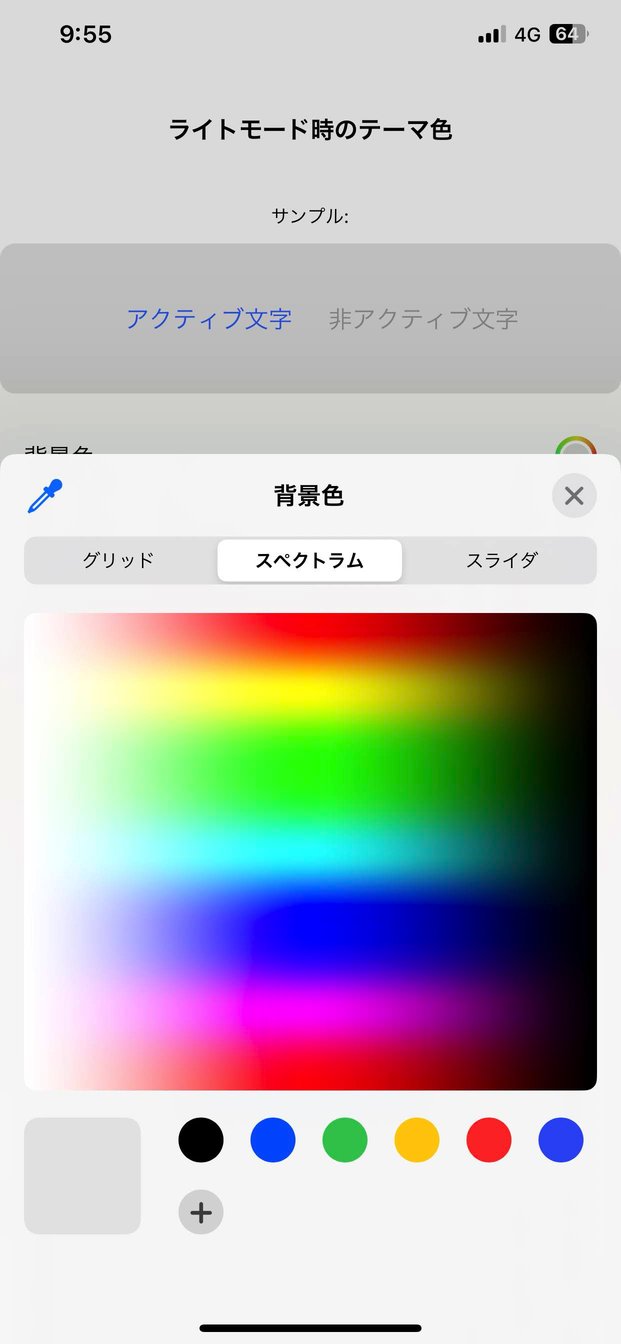Switch to the グリッド tab
This screenshot has height=1344, width=621.
pyautogui.click(x=119, y=560)
